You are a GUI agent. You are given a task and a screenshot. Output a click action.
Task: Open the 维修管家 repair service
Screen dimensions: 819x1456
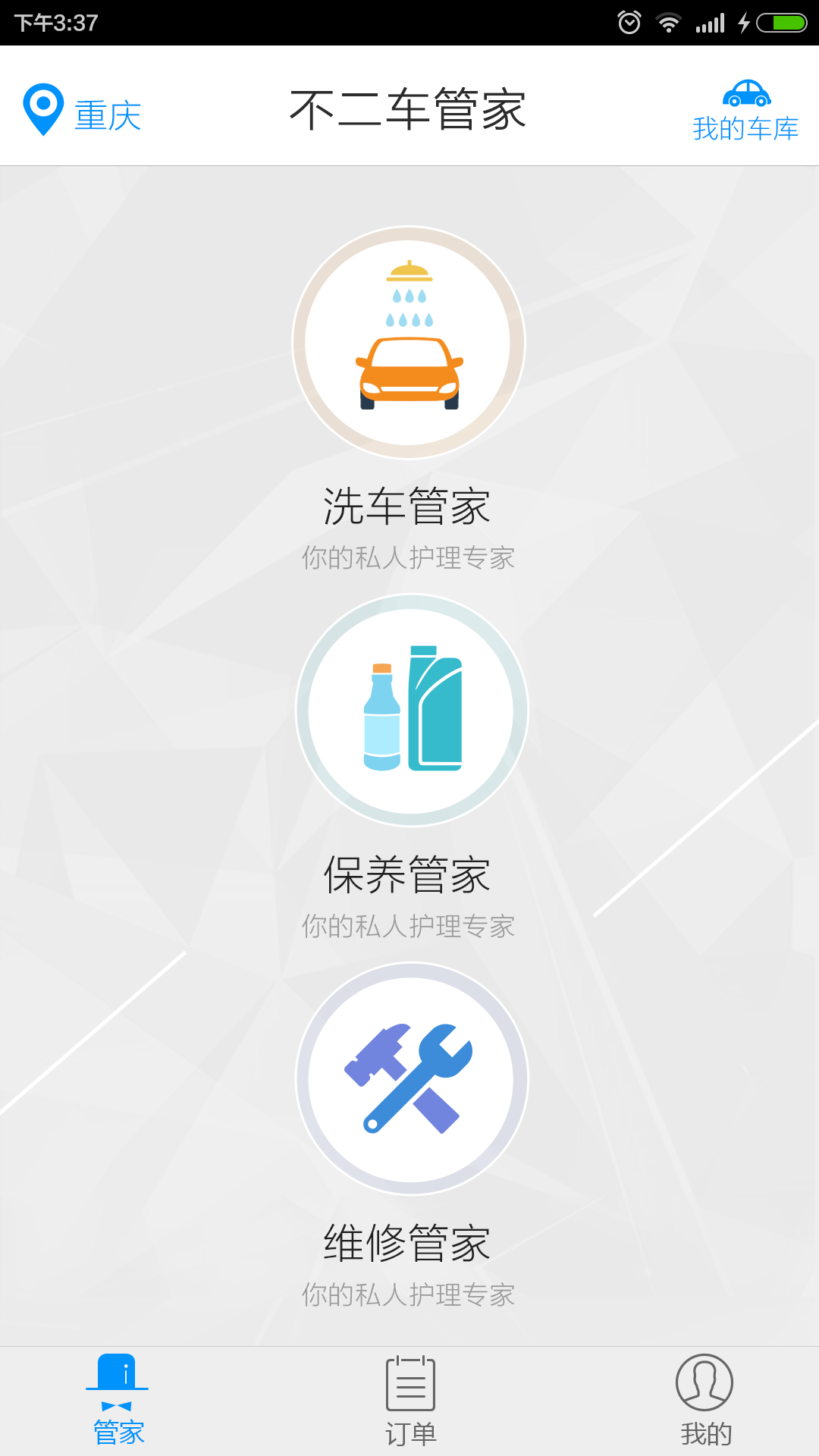tap(410, 1079)
